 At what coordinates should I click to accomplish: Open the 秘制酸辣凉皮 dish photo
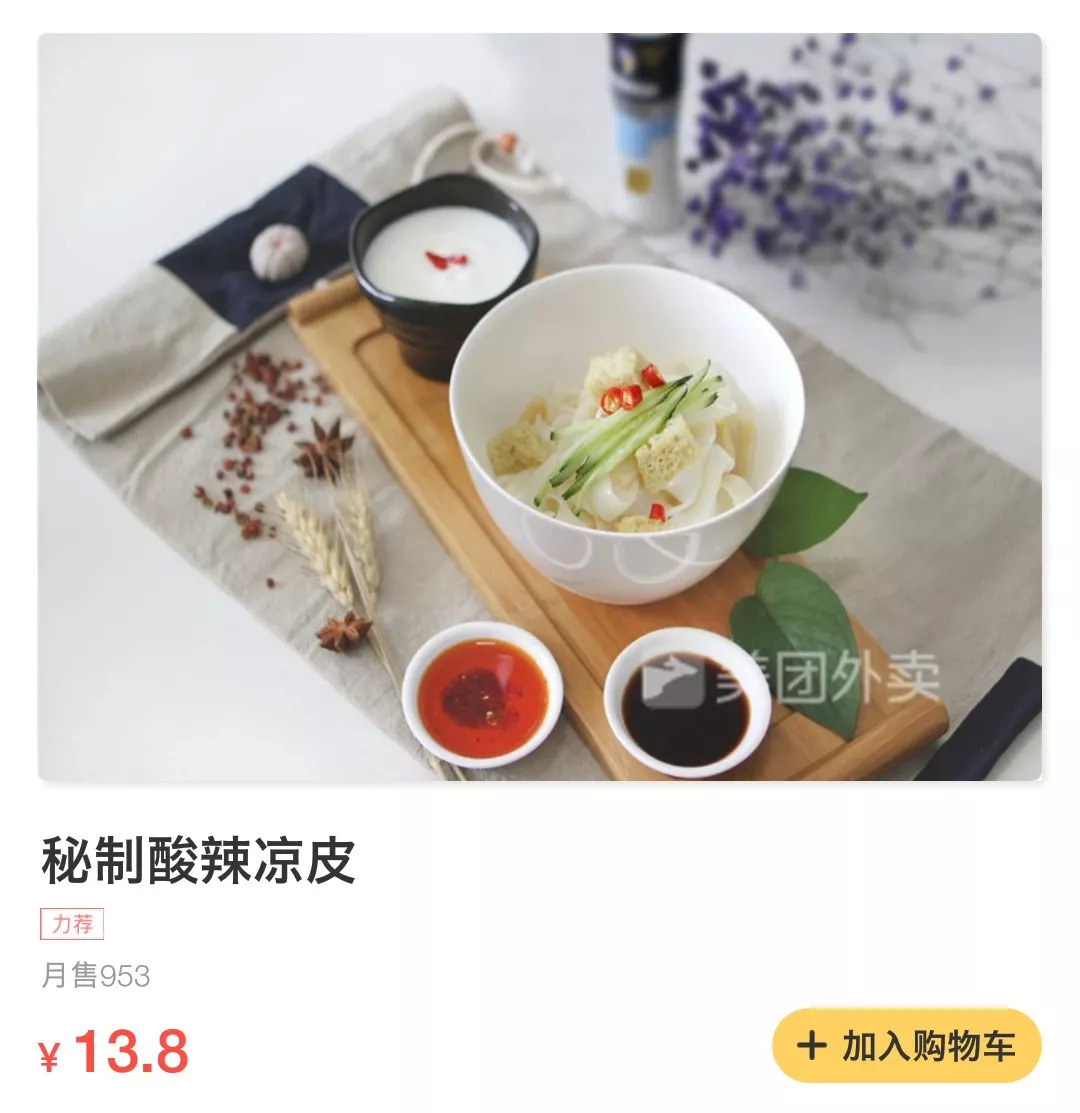[540, 408]
